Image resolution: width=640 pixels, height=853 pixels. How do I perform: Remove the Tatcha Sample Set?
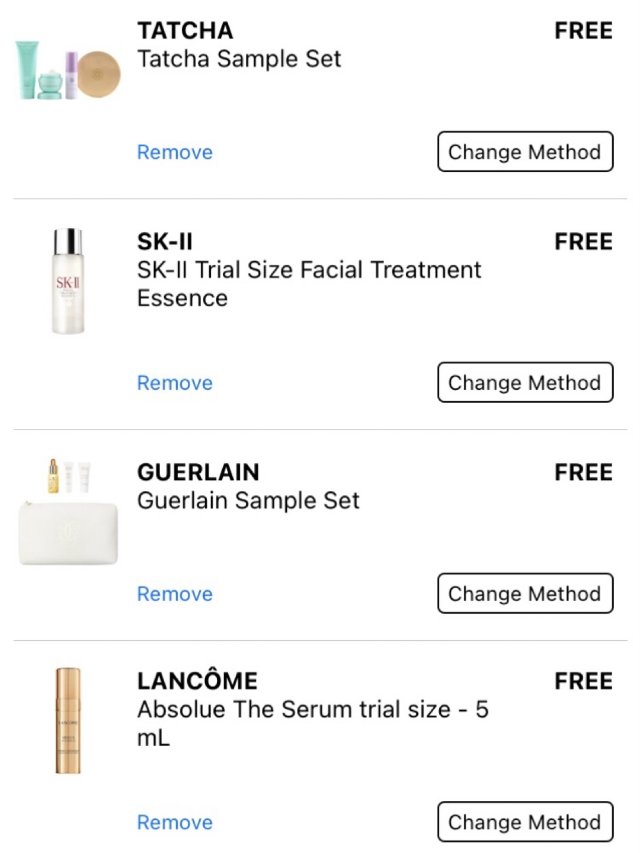coord(175,152)
